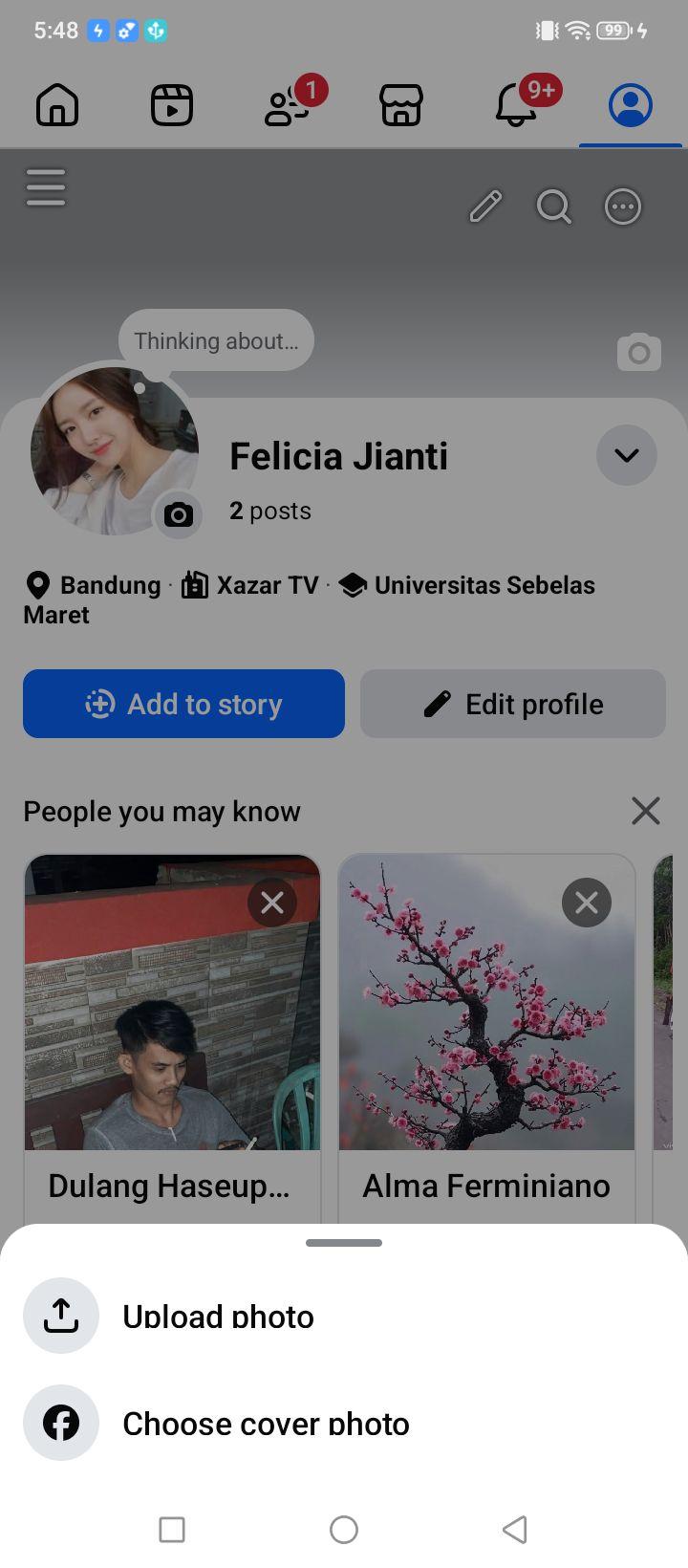Open the notifications bell

tap(516, 105)
